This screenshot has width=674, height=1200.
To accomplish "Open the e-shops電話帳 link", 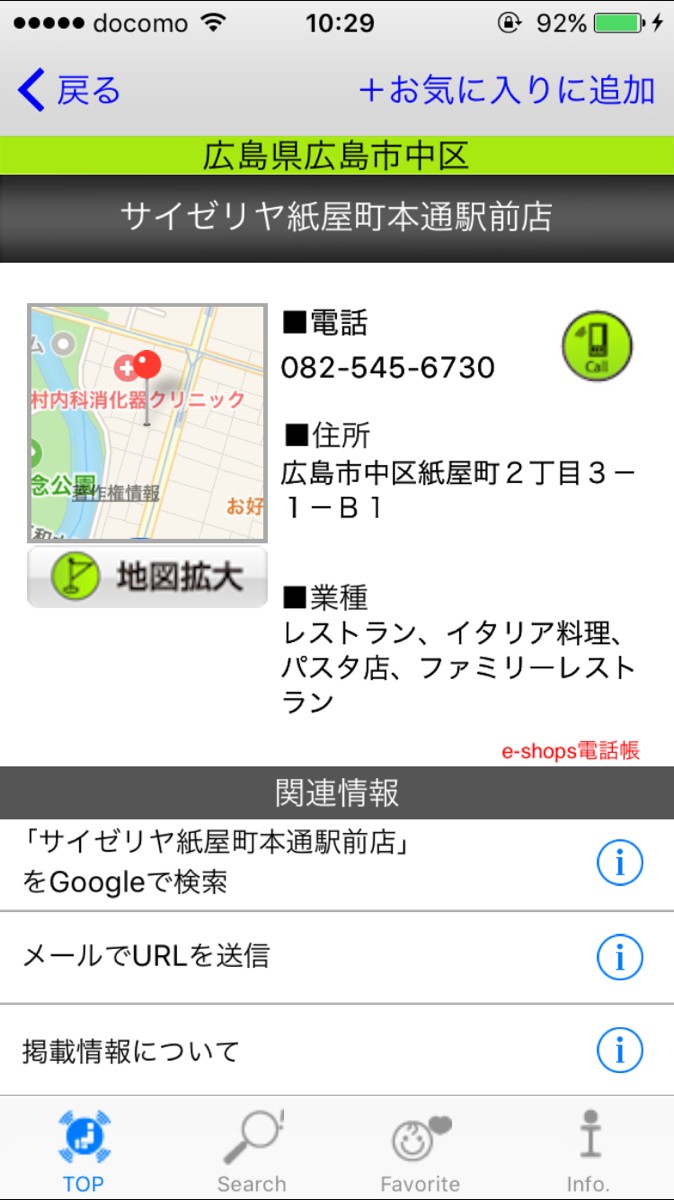I will click(570, 750).
